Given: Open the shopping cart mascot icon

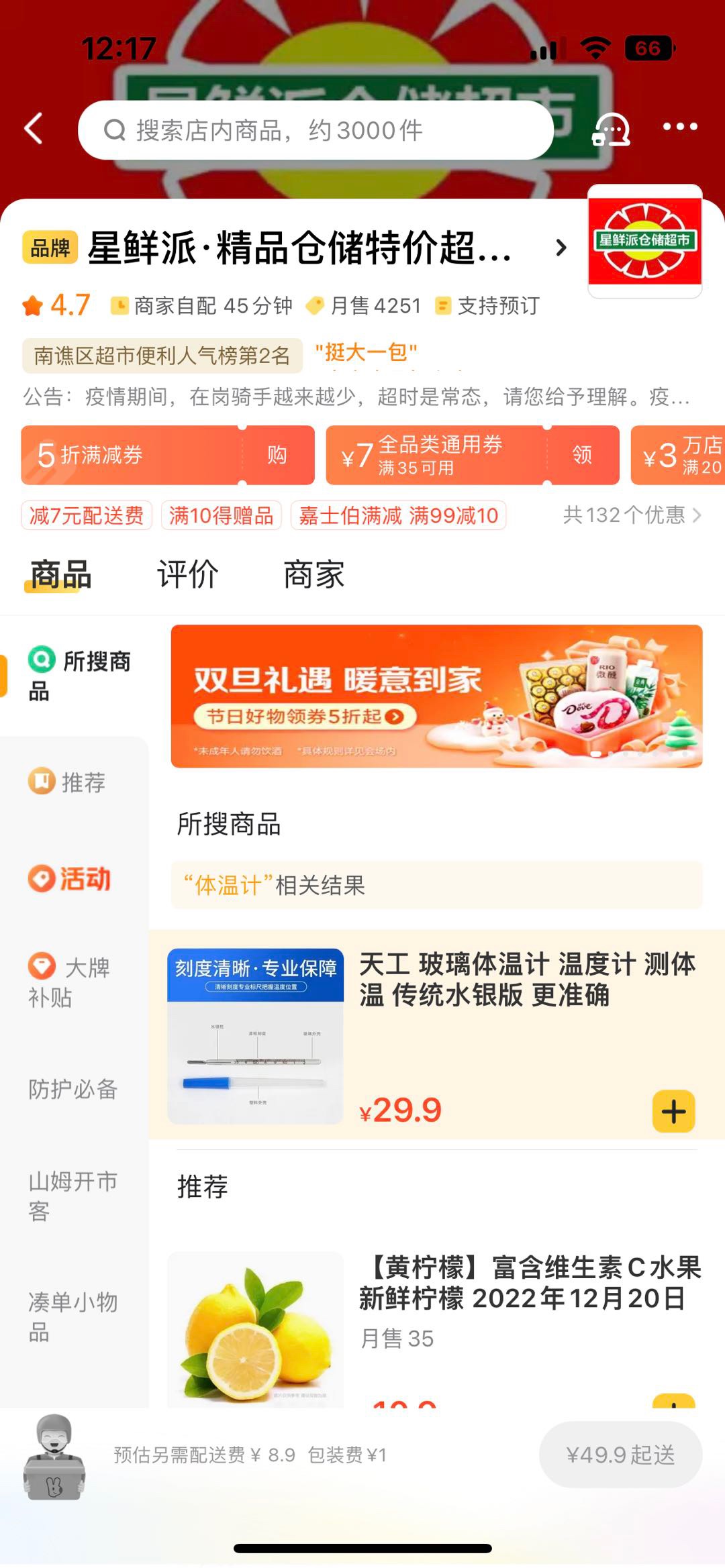Looking at the screenshot, I should tap(54, 1455).
